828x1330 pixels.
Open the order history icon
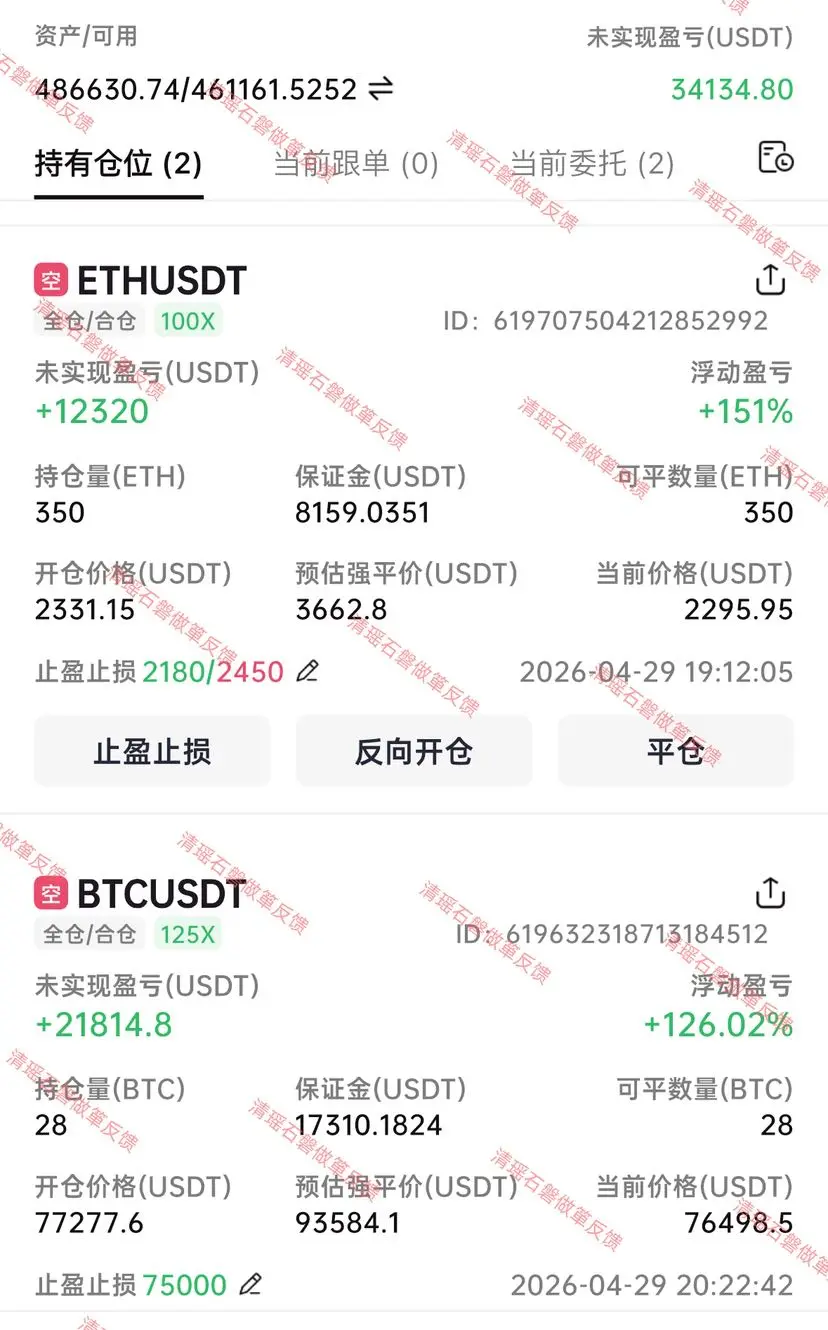pyautogui.click(x=776, y=158)
